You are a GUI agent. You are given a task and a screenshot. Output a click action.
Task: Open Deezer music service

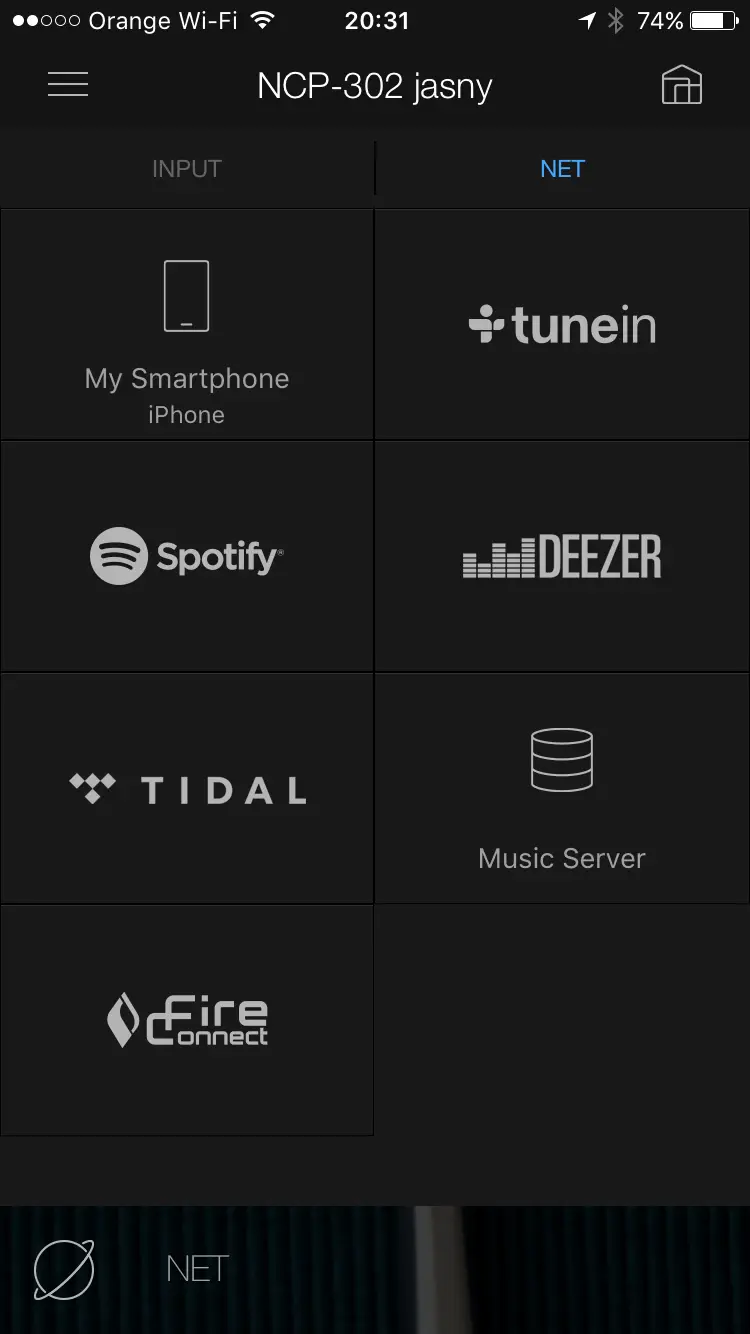coord(562,556)
